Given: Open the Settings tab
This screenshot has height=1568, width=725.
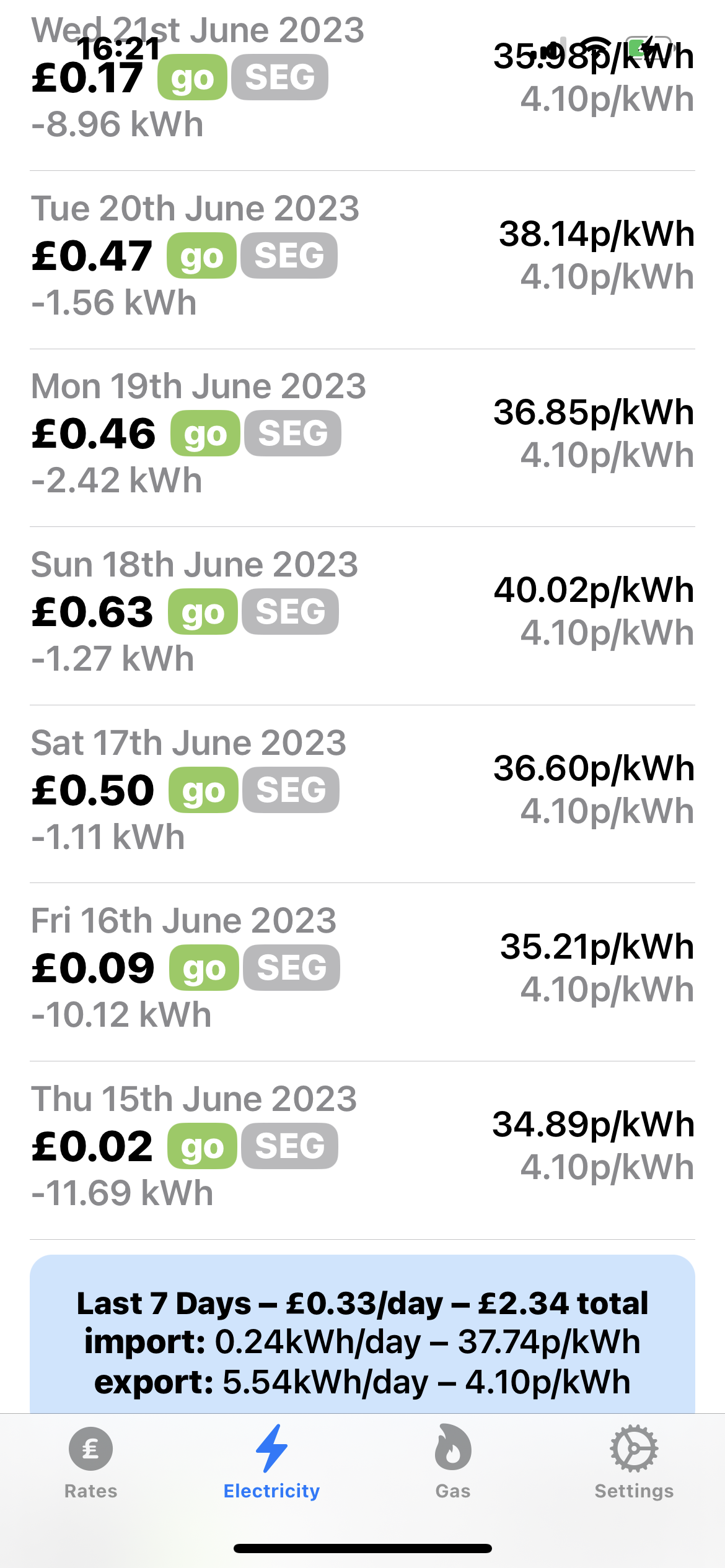Looking at the screenshot, I should click(x=633, y=1463).
